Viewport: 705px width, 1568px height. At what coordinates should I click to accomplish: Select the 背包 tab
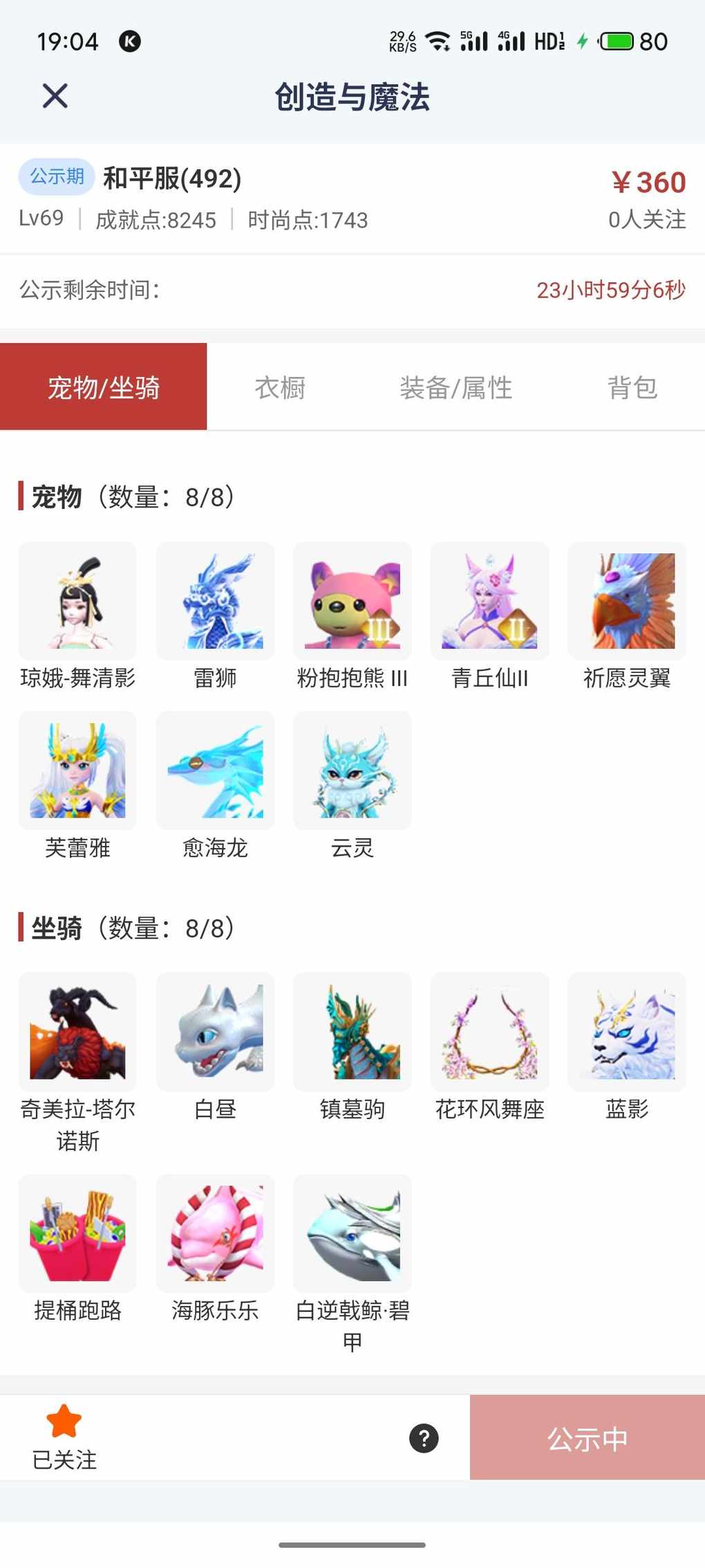pos(632,387)
